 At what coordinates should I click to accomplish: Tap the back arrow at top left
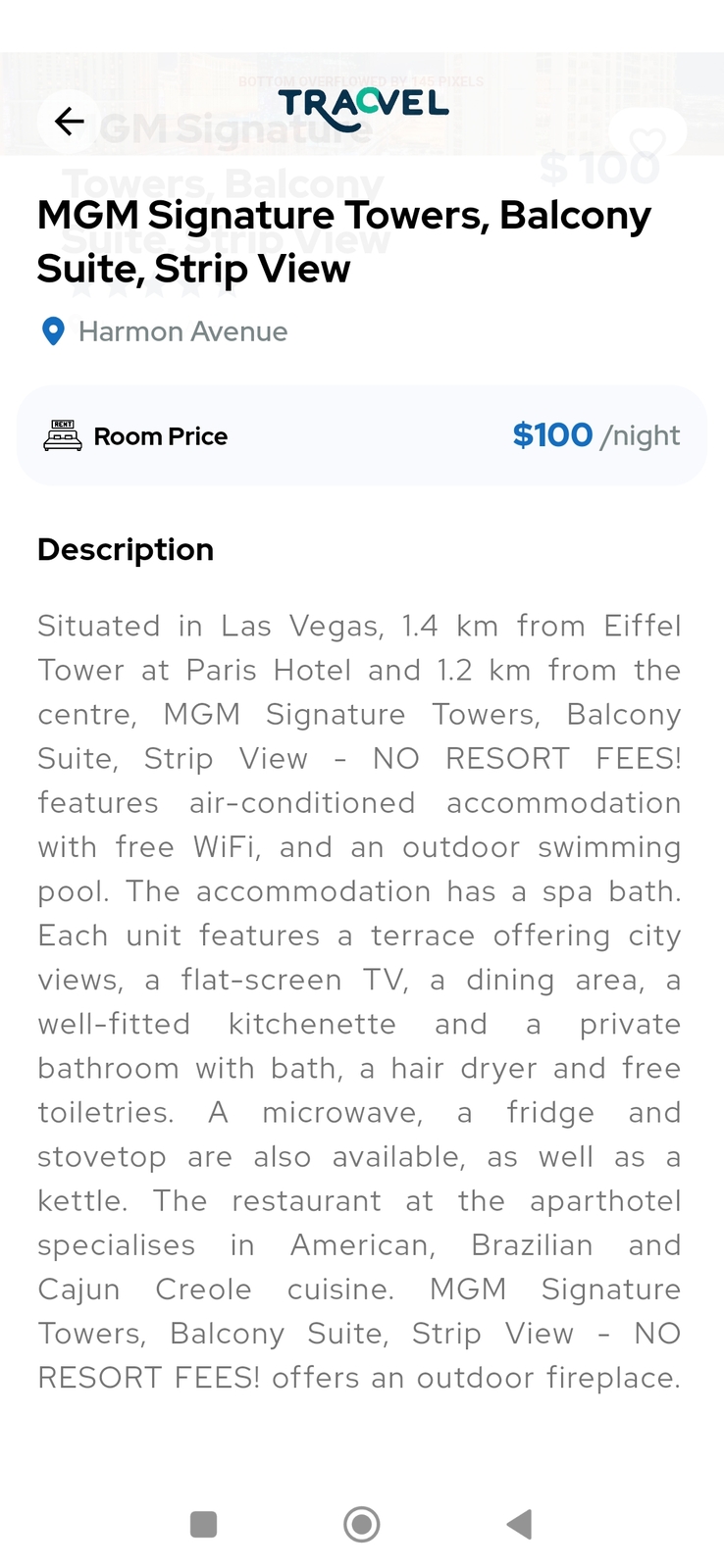[x=68, y=122]
